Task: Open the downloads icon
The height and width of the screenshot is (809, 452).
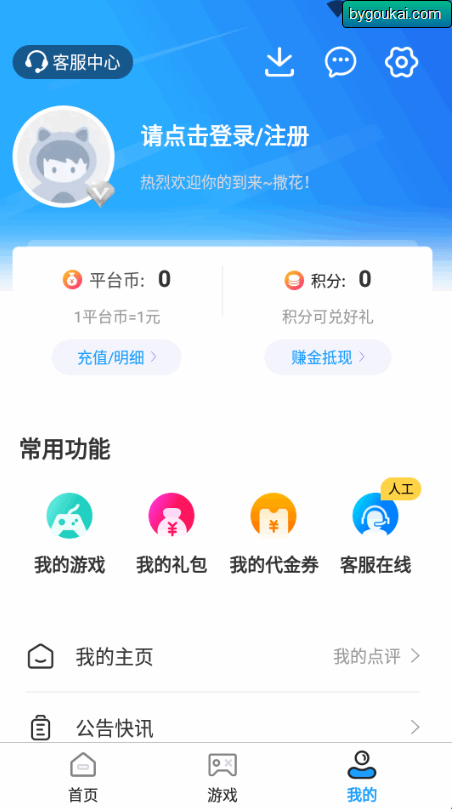Action: tap(280, 62)
